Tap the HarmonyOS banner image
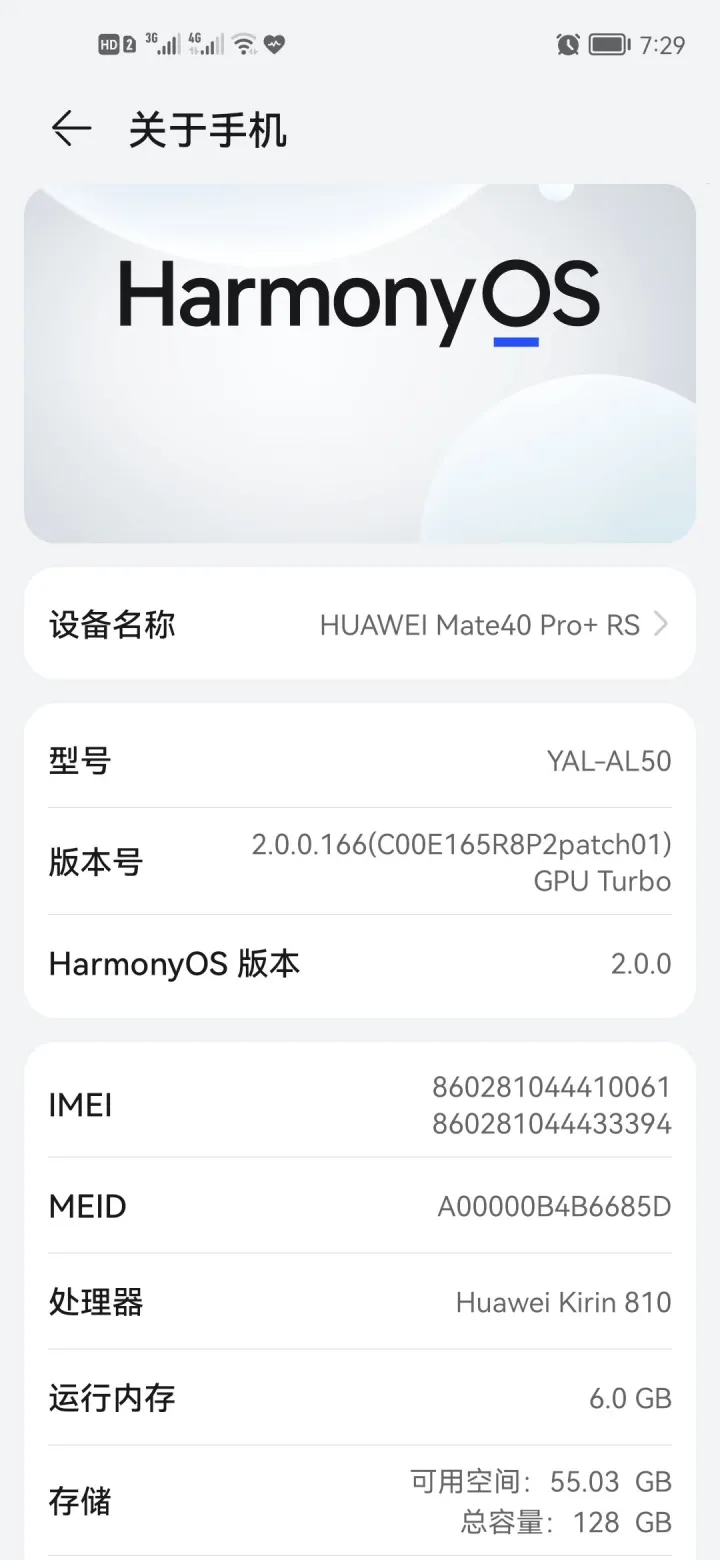The image size is (720, 1560). [x=358, y=362]
